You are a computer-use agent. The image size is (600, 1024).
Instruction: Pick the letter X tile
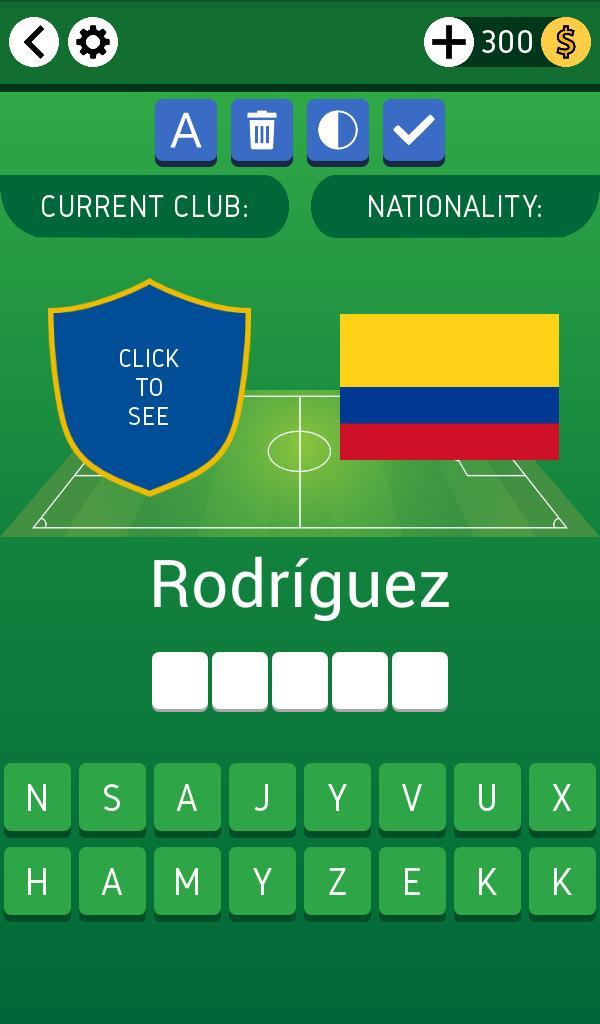pos(562,797)
